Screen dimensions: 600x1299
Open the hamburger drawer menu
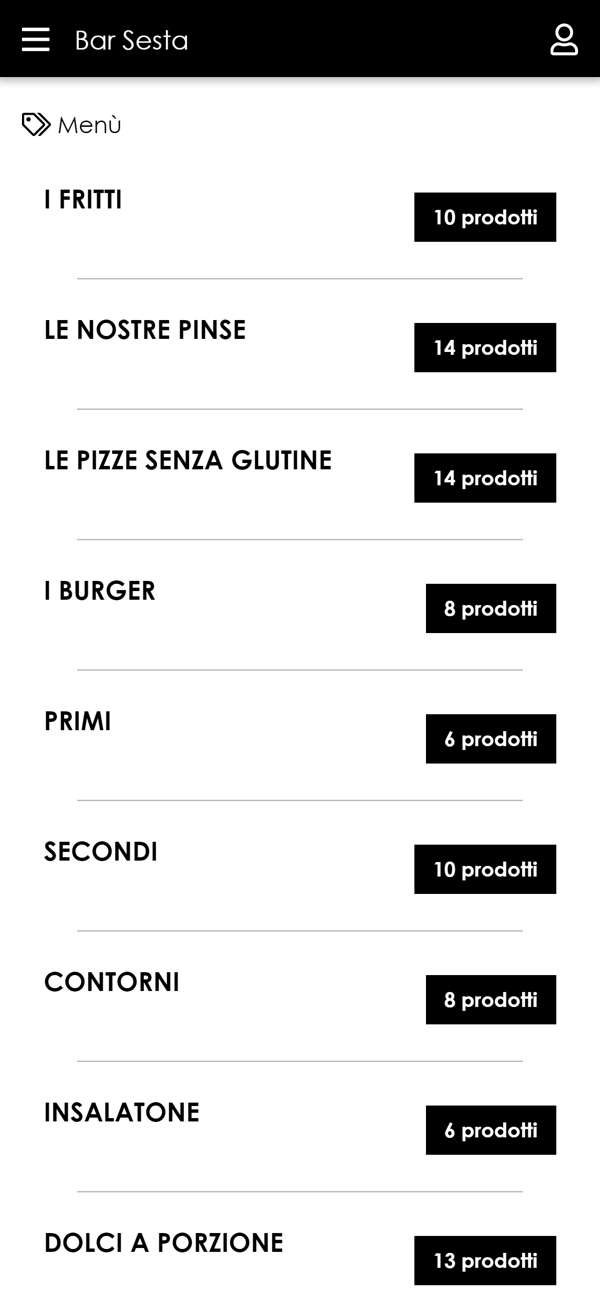click(36, 40)
